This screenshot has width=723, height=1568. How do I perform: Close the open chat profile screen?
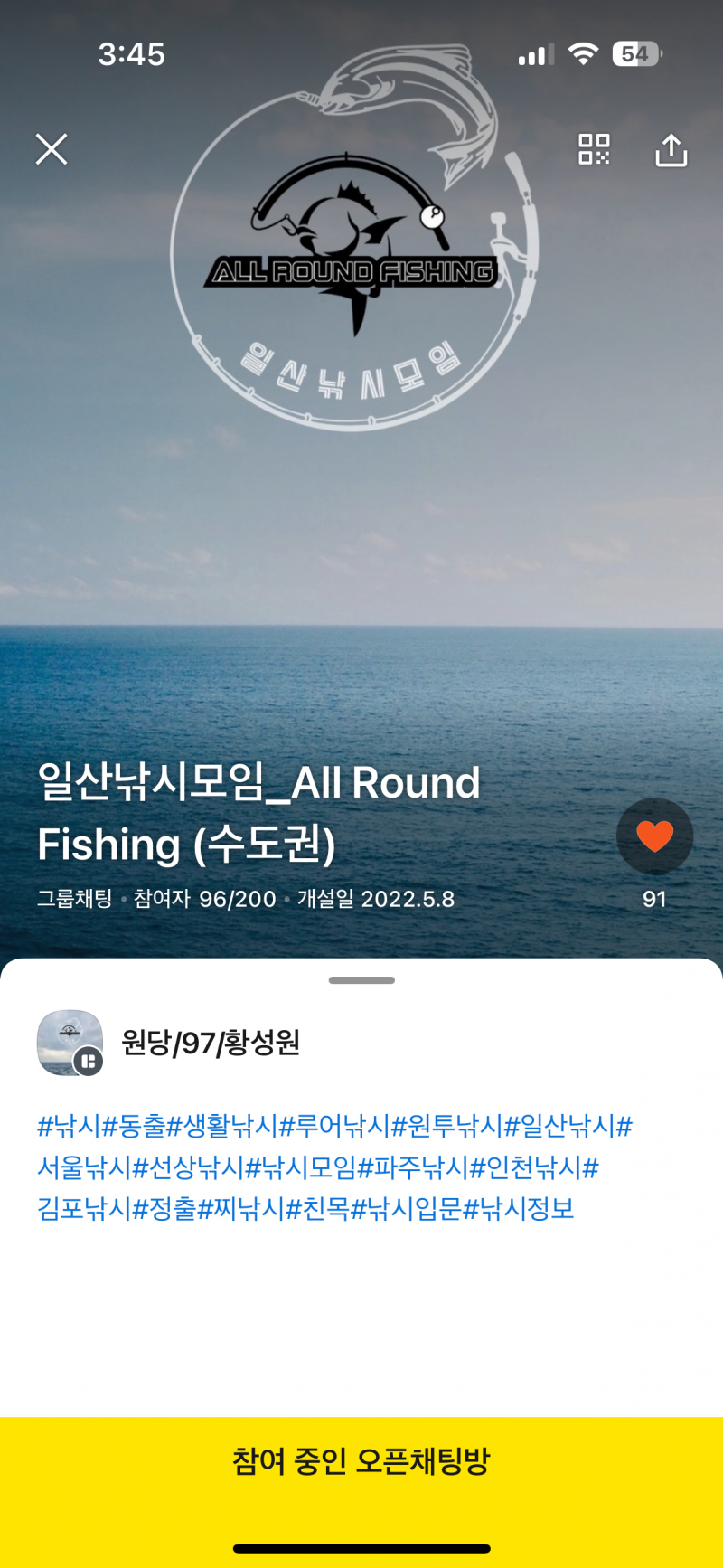pos(52,149)
